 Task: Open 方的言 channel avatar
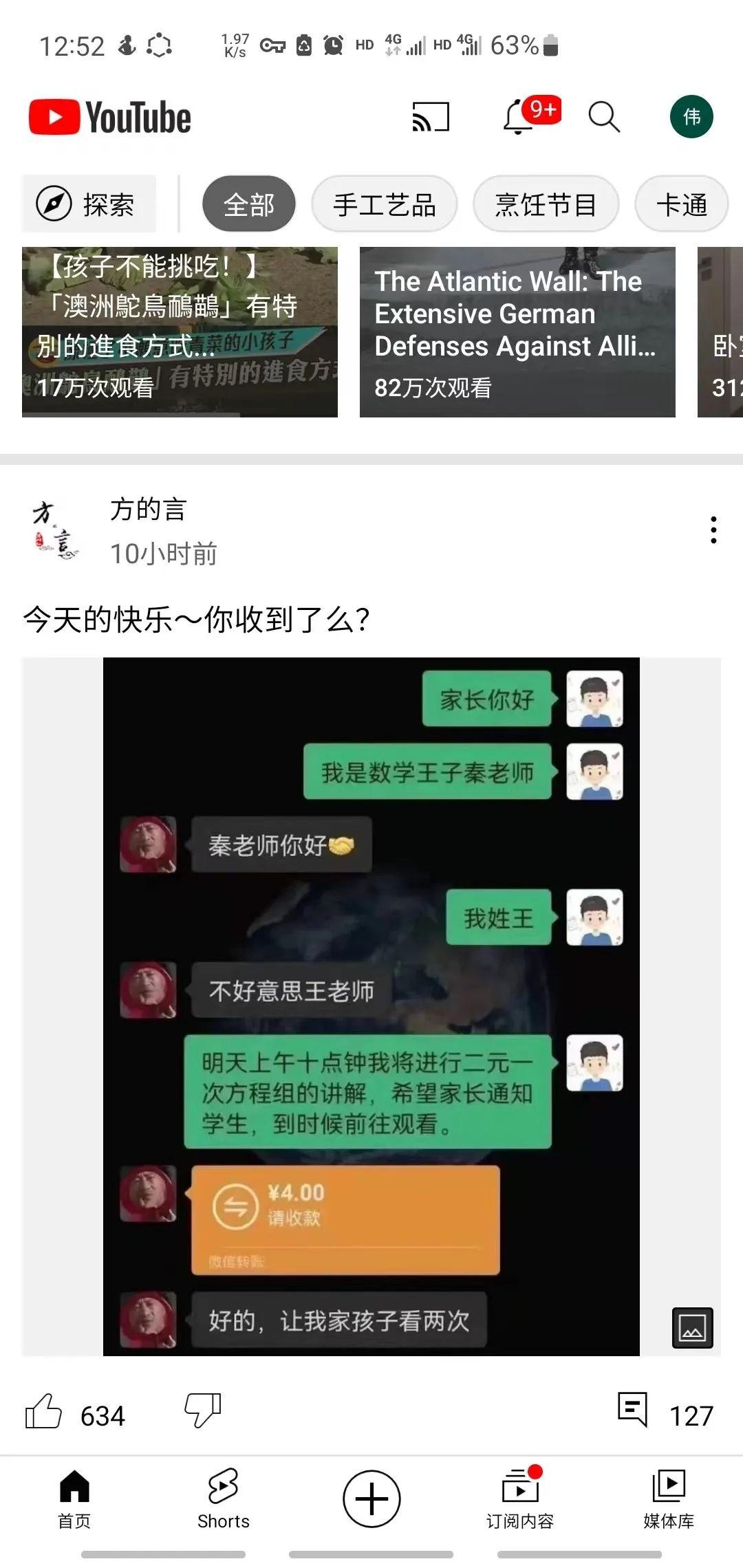pos(55,530)
